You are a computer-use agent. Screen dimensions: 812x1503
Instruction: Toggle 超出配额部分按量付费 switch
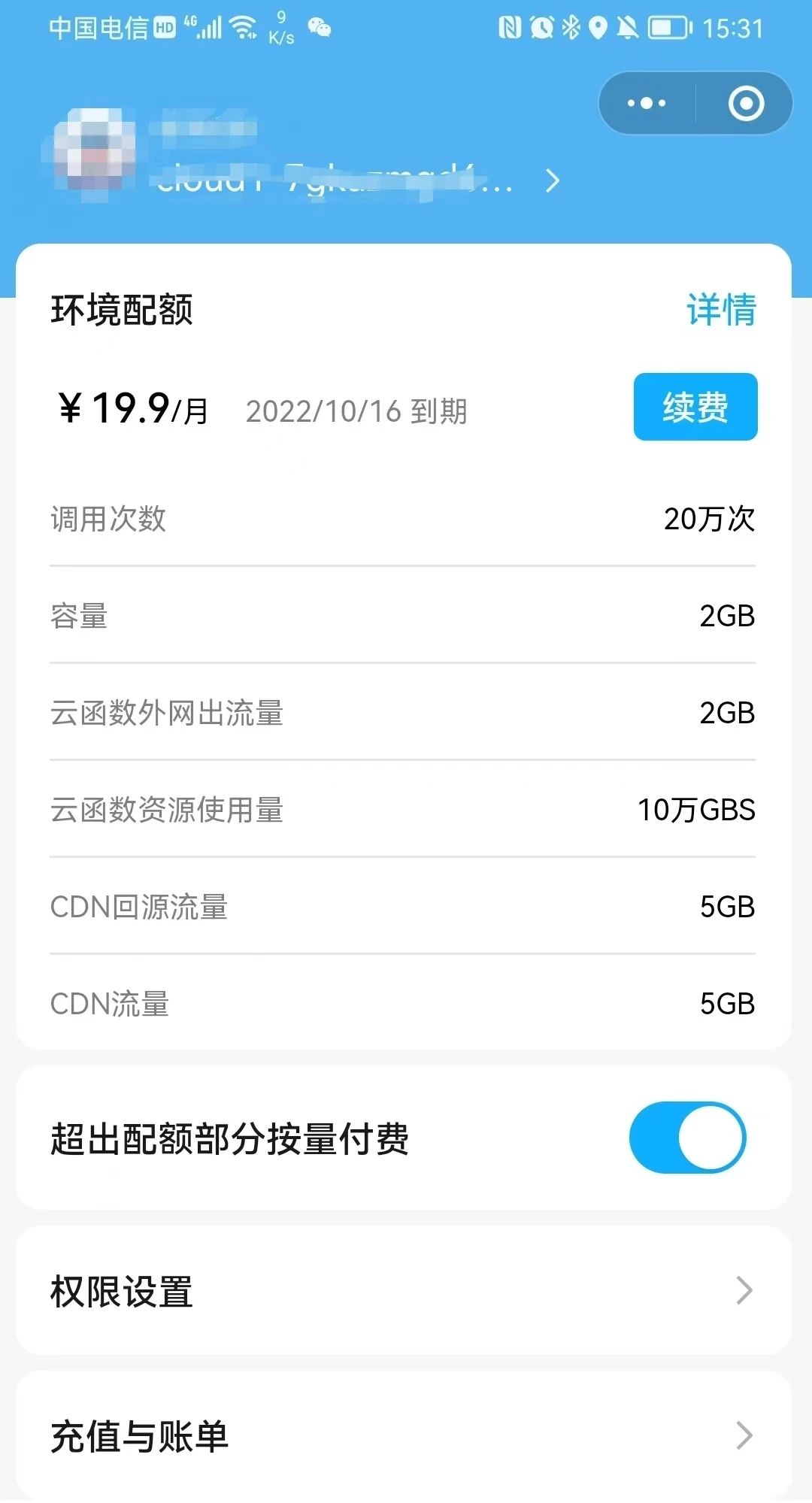(x=687, y=1137)
